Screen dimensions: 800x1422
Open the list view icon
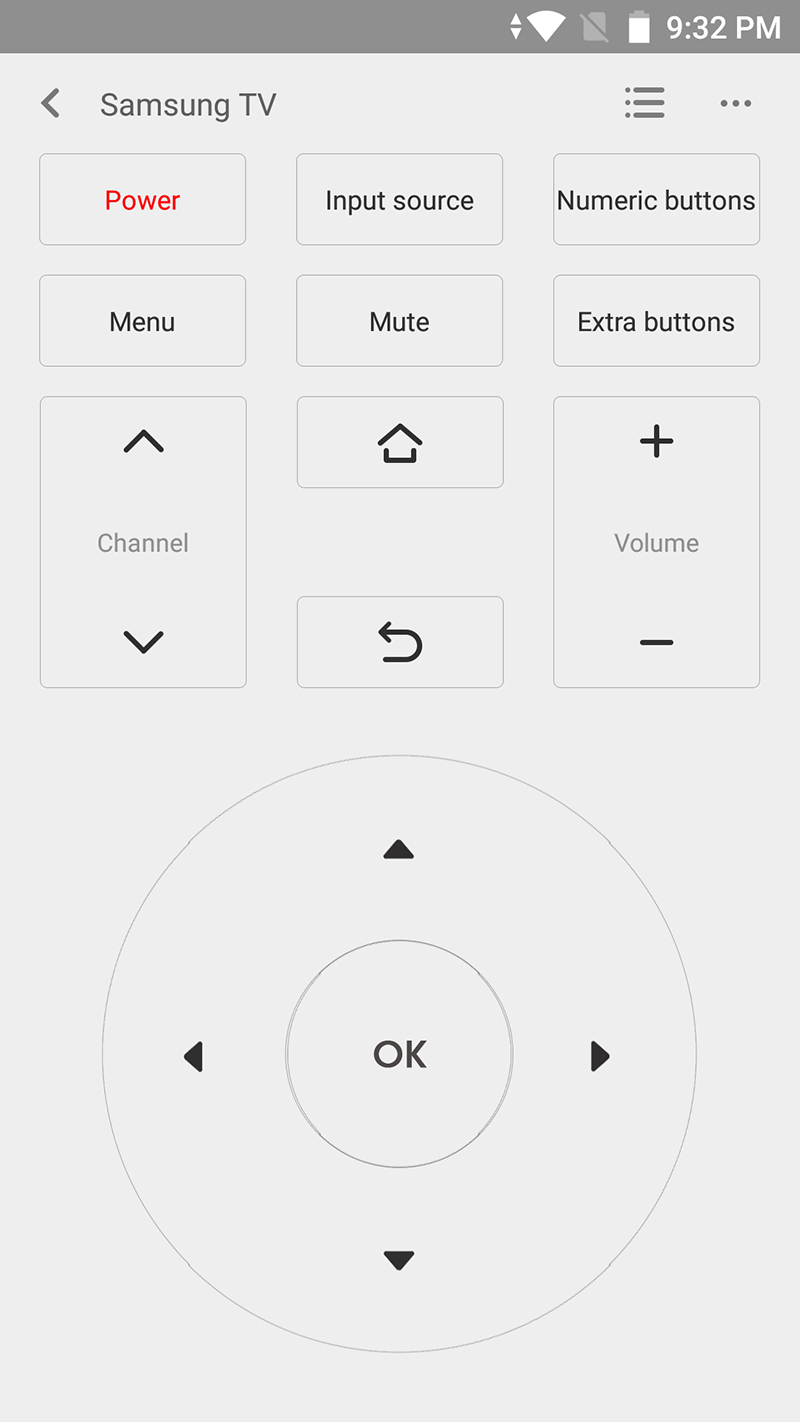pyautogui.click(x=644, y=102)
